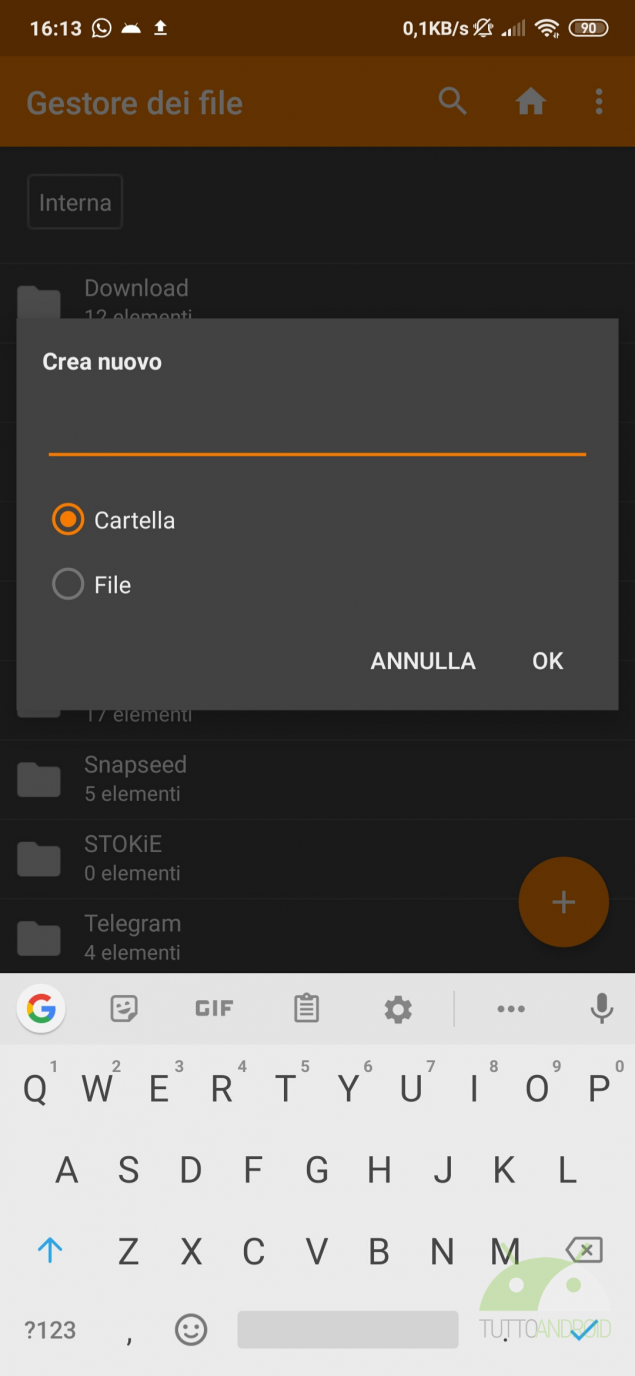
Task: Confirm creation with OK
Action: [547, 661]
